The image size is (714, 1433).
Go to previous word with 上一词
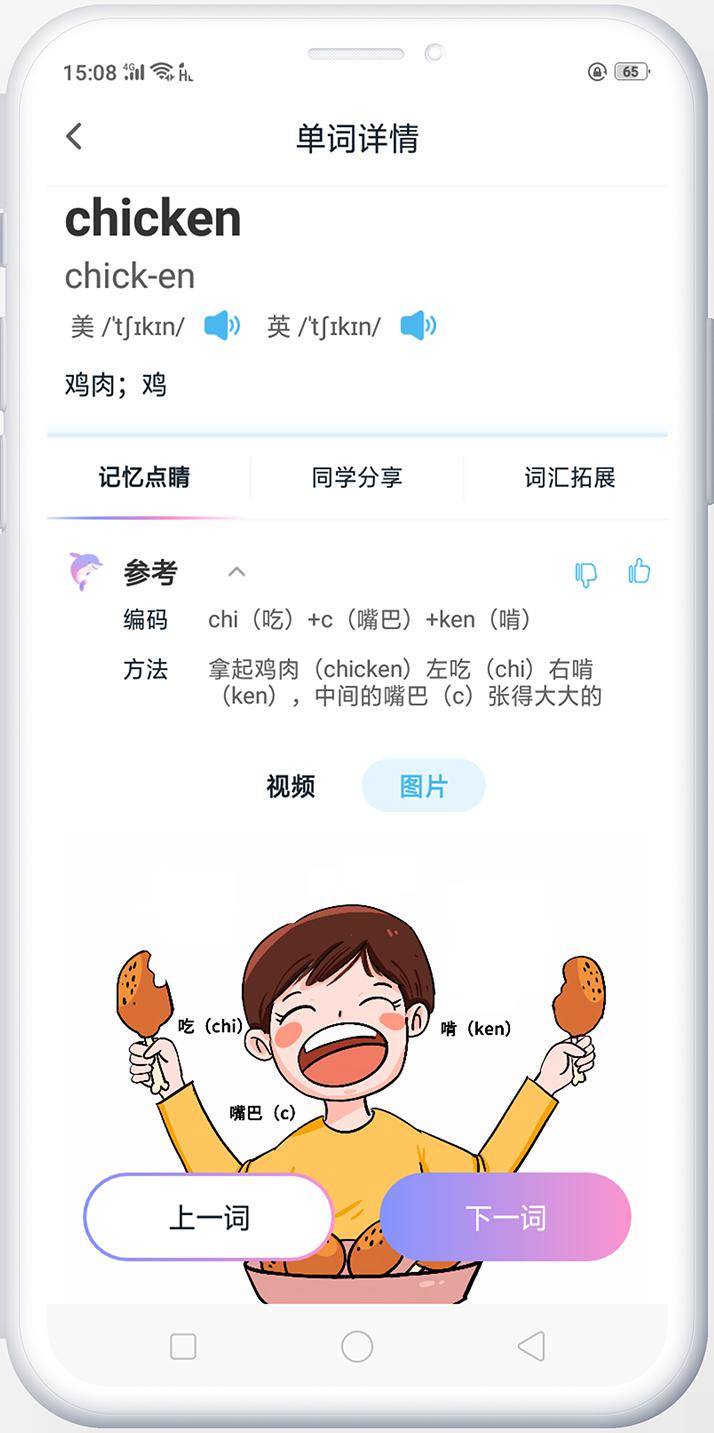tap(209, 1217)
